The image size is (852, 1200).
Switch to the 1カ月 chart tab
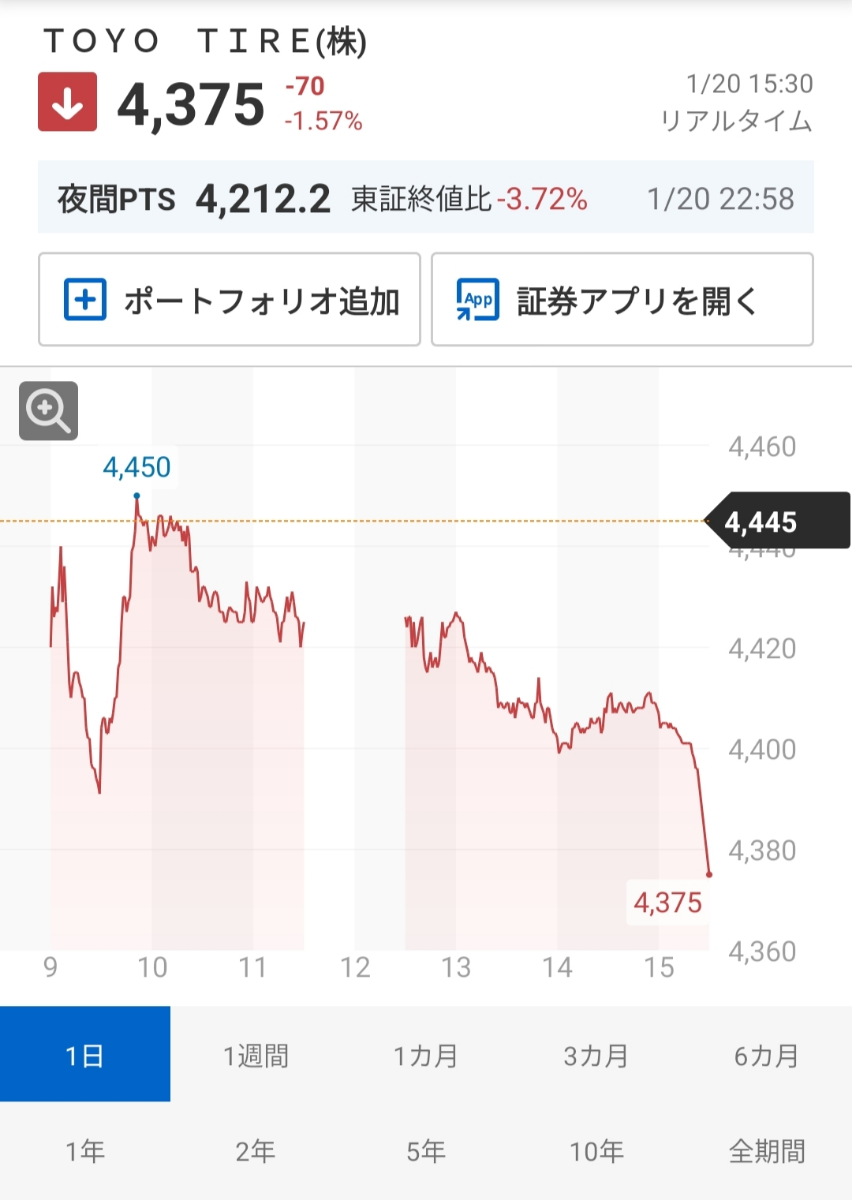426,1054
